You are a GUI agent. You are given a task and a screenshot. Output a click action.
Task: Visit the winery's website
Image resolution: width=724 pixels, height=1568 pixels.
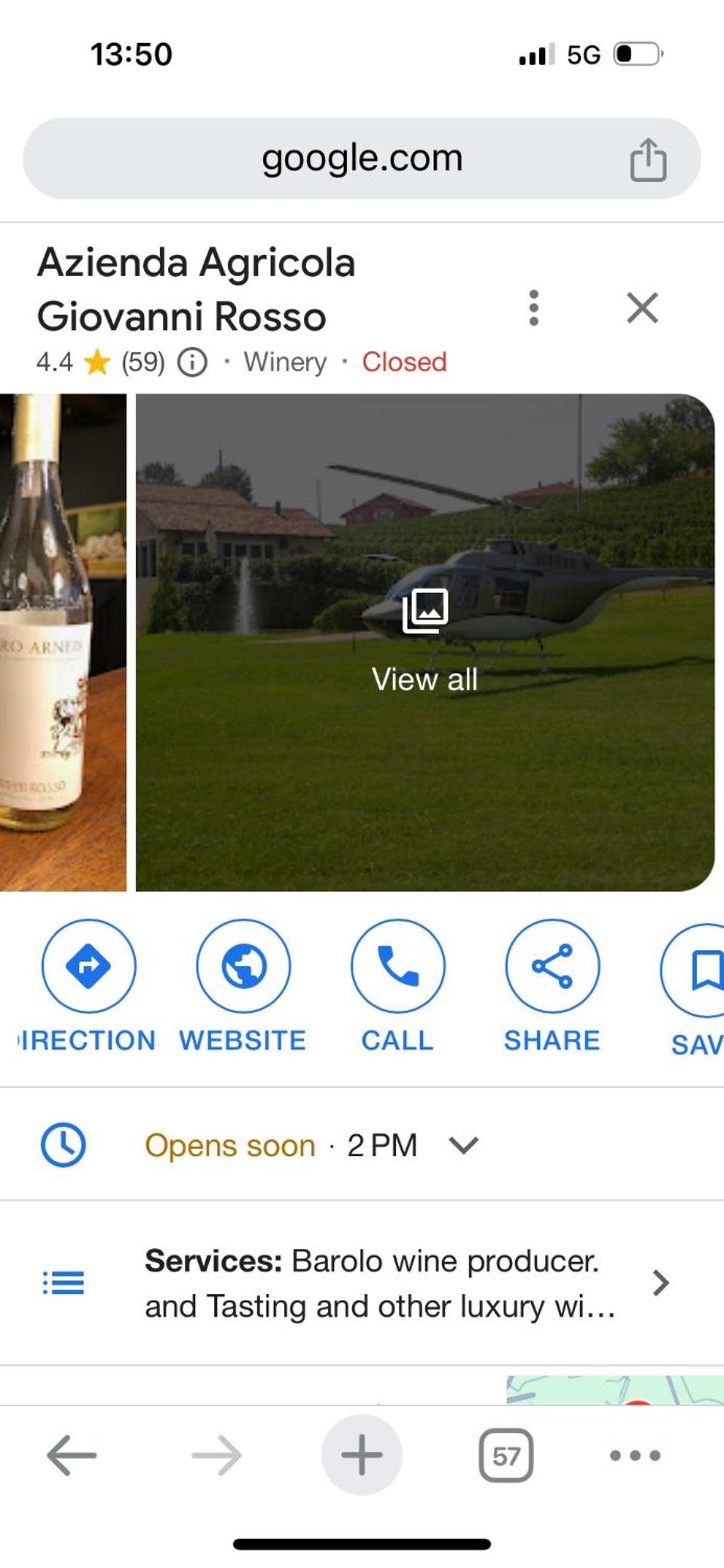(x=243, y=986)
